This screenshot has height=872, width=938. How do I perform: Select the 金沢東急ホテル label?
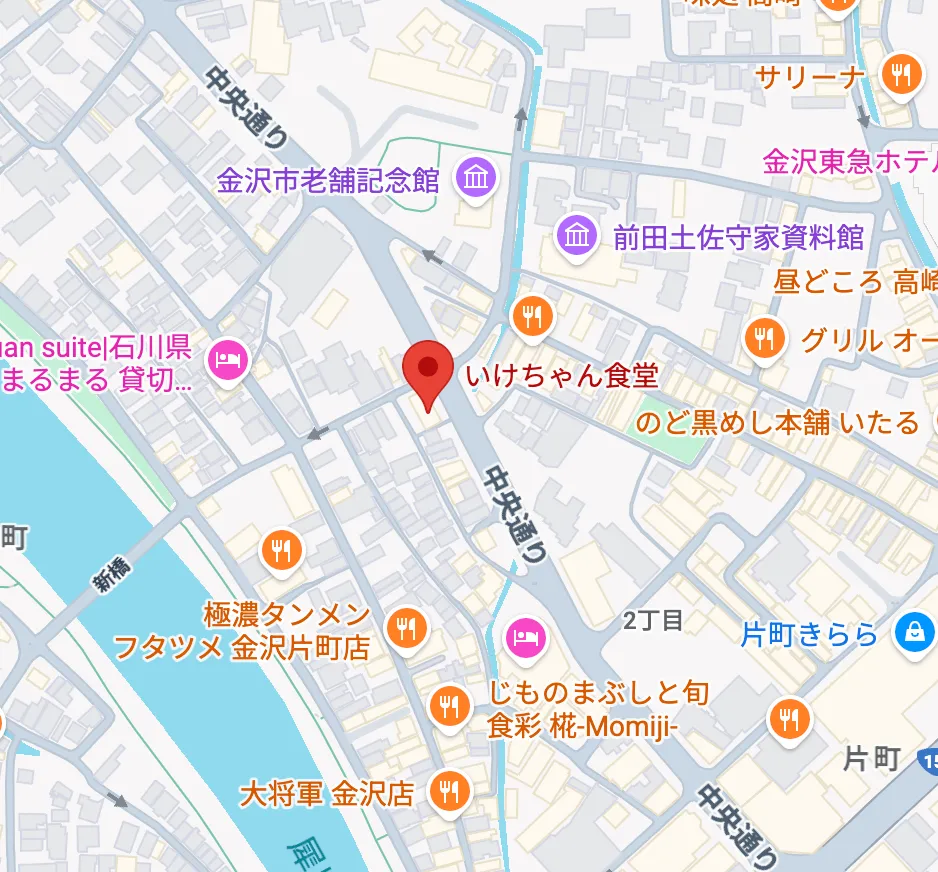(x=850, y=161)
